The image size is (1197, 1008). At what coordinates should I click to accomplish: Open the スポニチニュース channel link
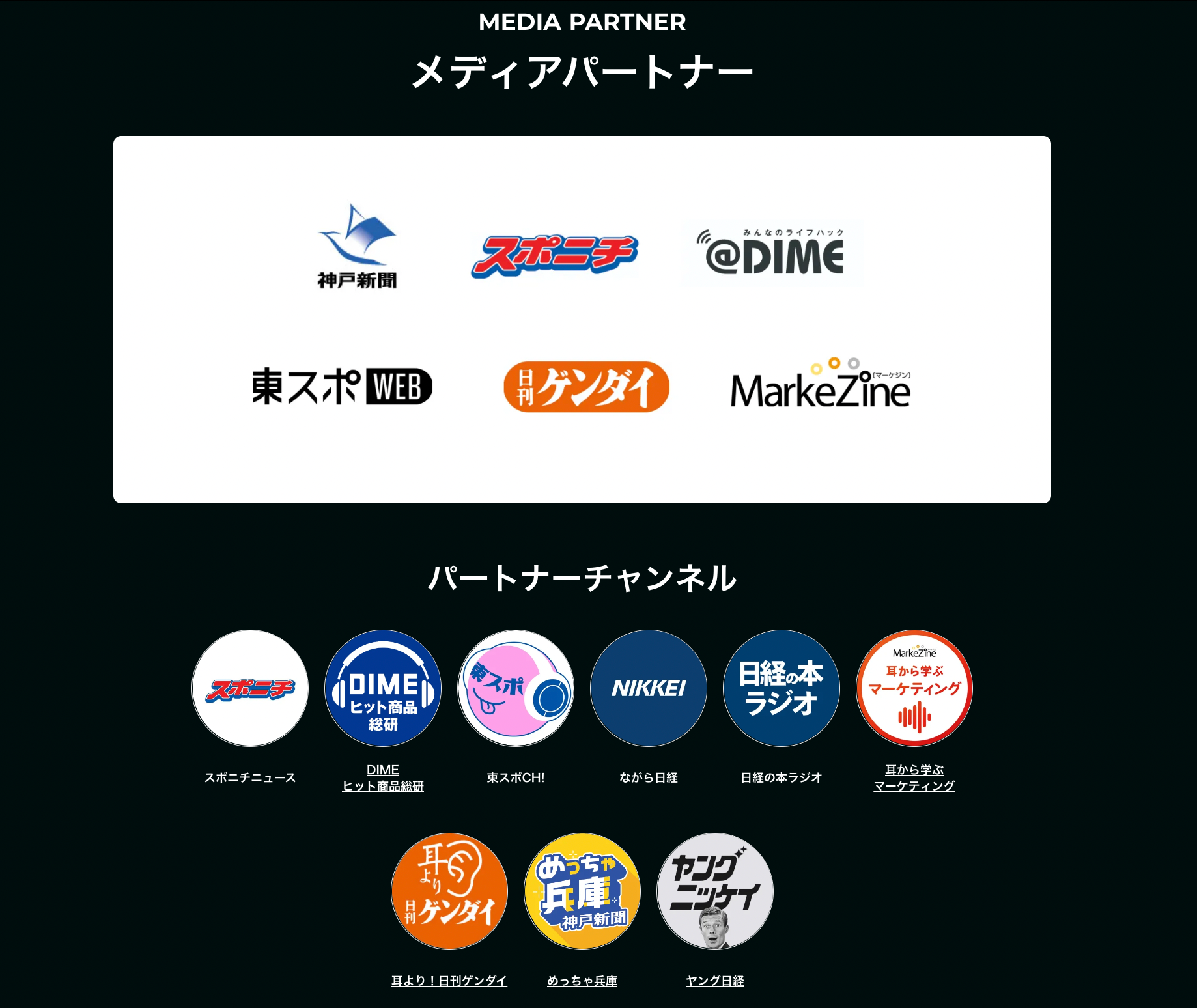(x=250, y=777)
